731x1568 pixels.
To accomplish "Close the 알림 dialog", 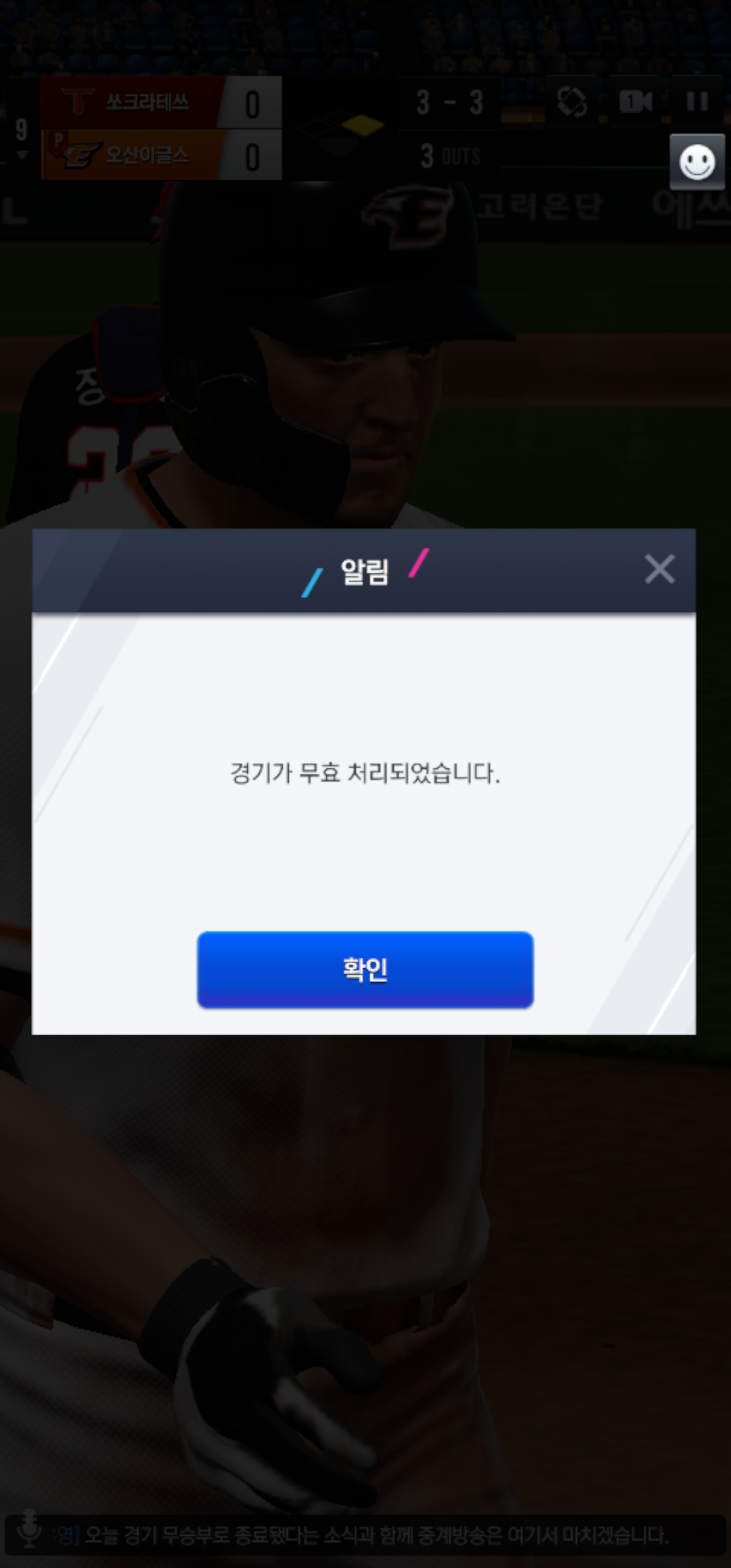I will point(659,569).
